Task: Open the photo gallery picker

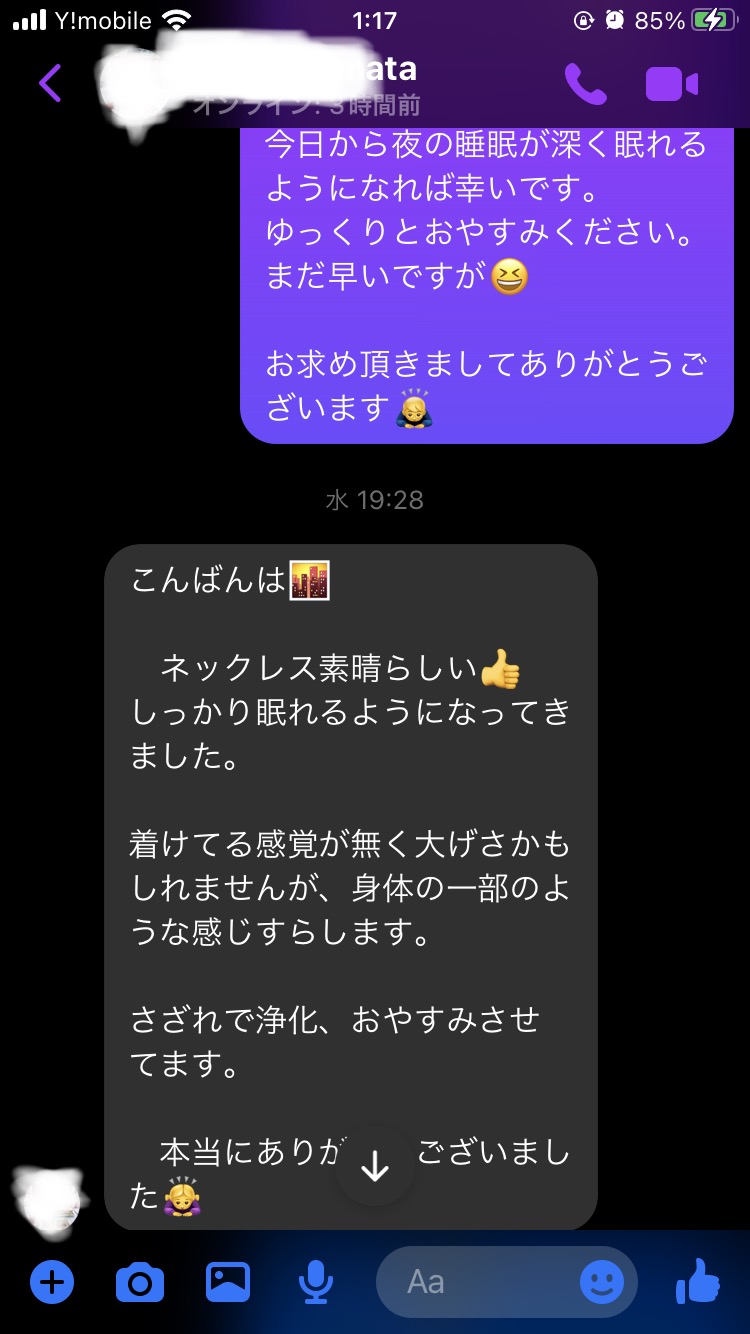Action: click(228, 1282)
